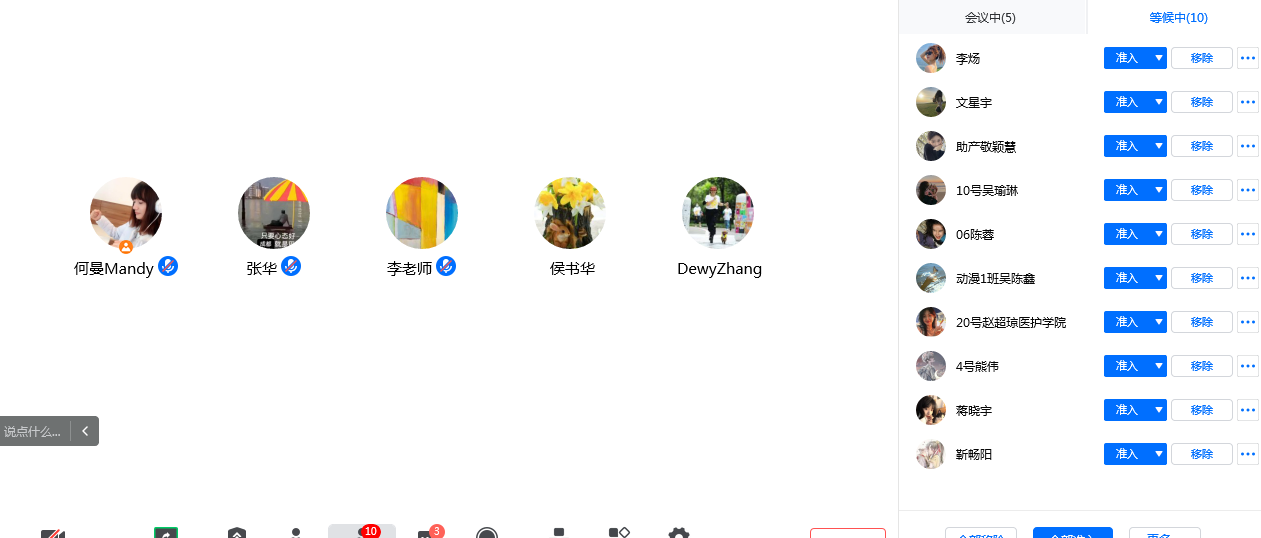
Task: Switch to the 会议中(5) tab
Action: click(x=990, y=18)
